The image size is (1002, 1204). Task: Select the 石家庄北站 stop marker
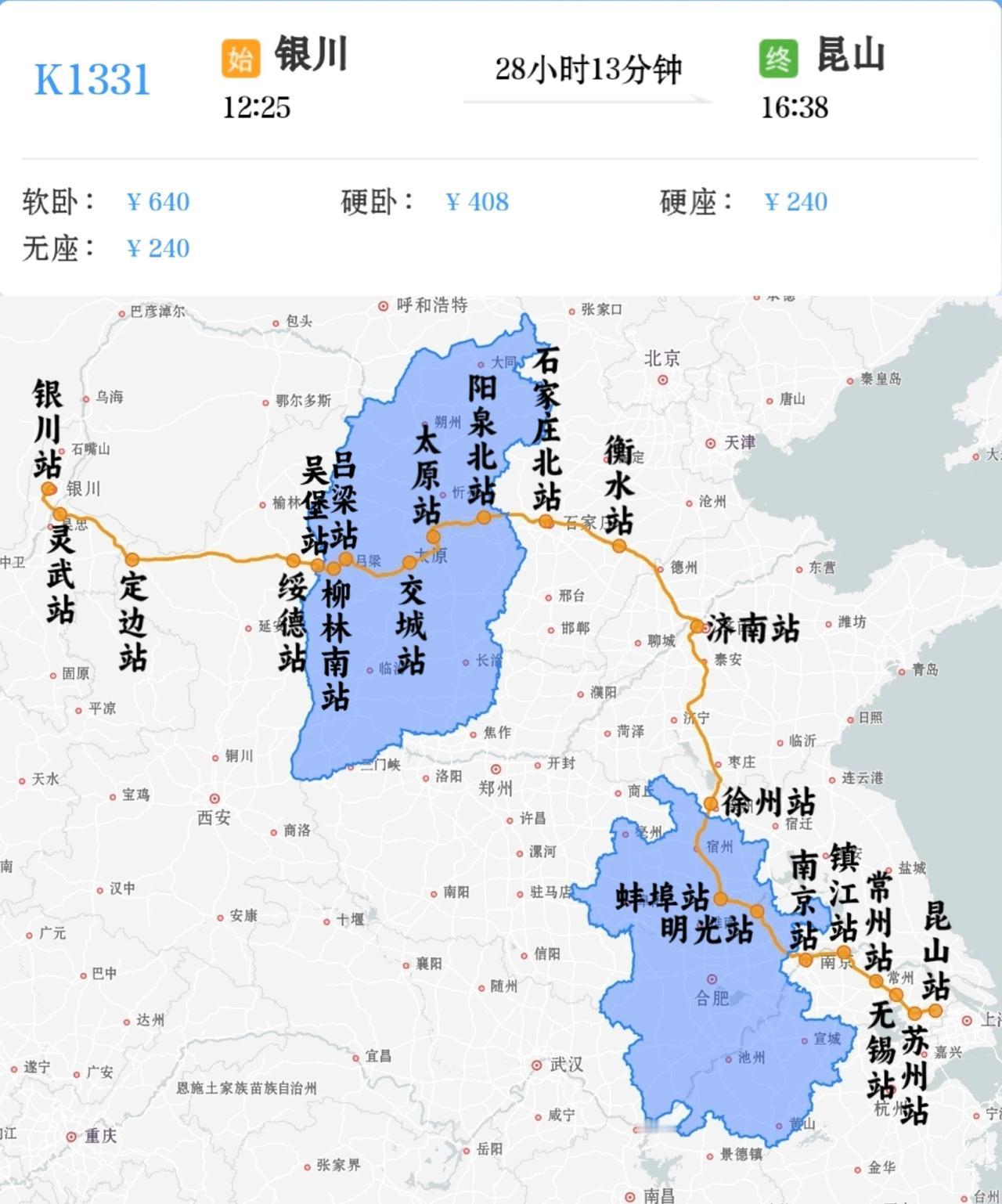click(x=546, y=523)
